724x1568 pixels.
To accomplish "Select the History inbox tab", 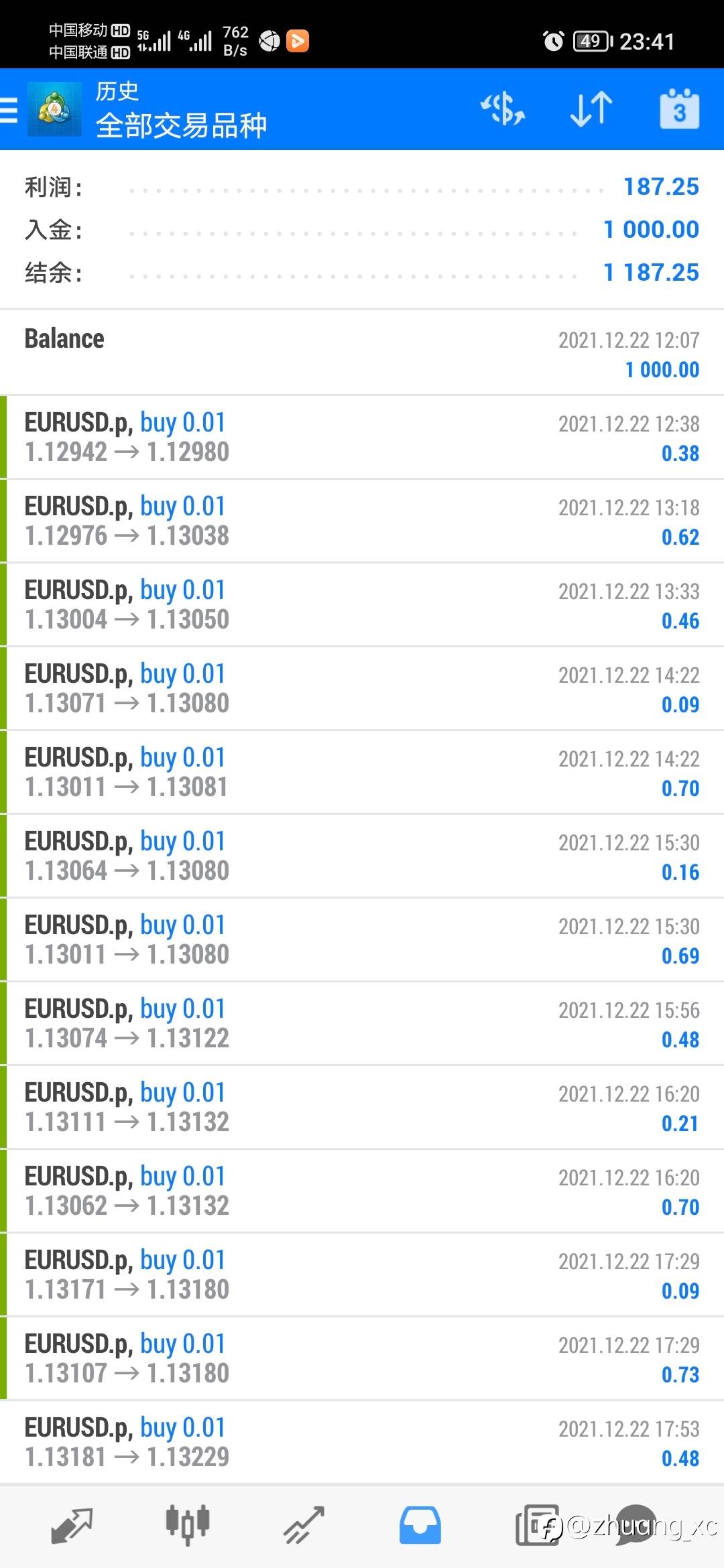I will coord(420,1526).
